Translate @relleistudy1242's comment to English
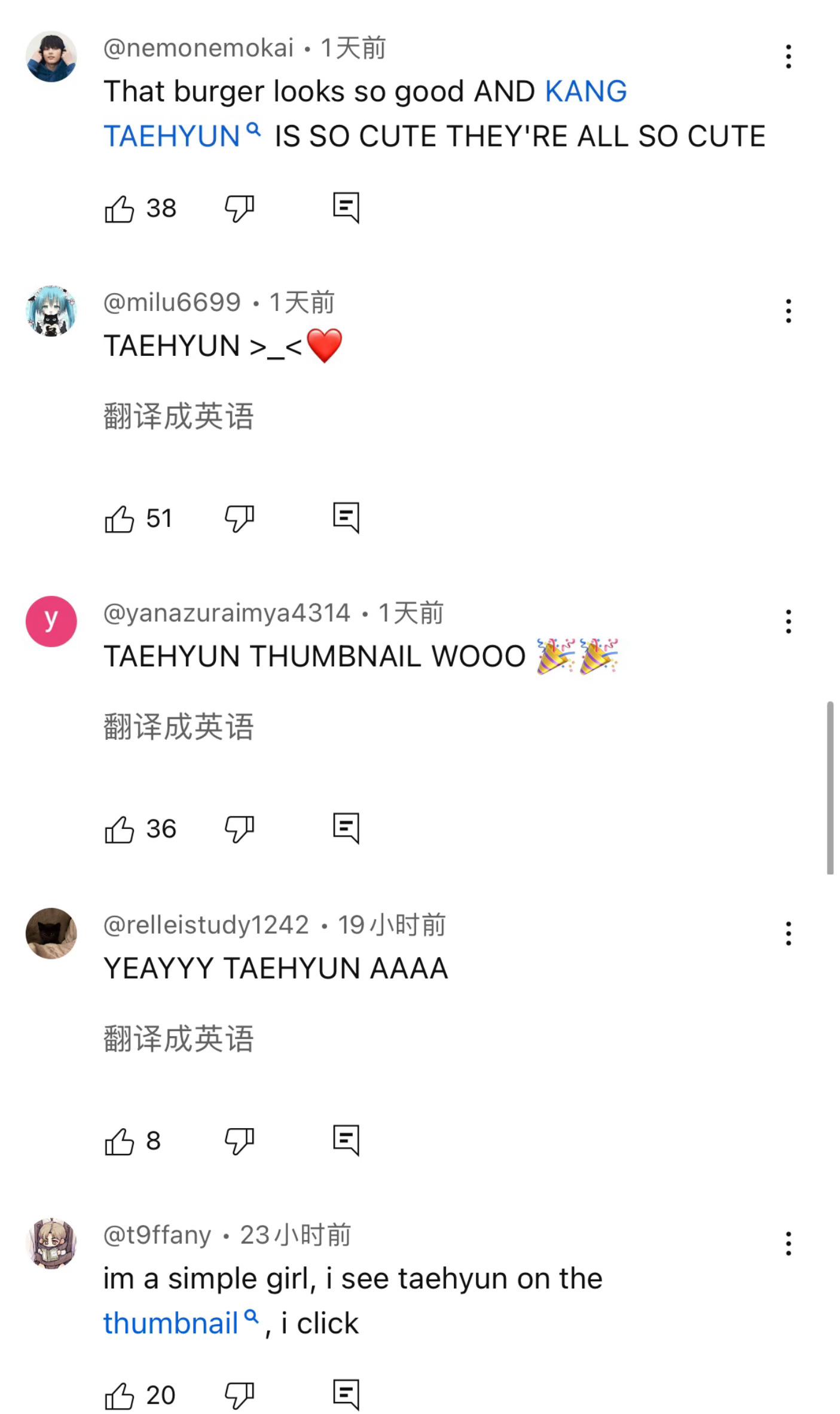 179,1038
